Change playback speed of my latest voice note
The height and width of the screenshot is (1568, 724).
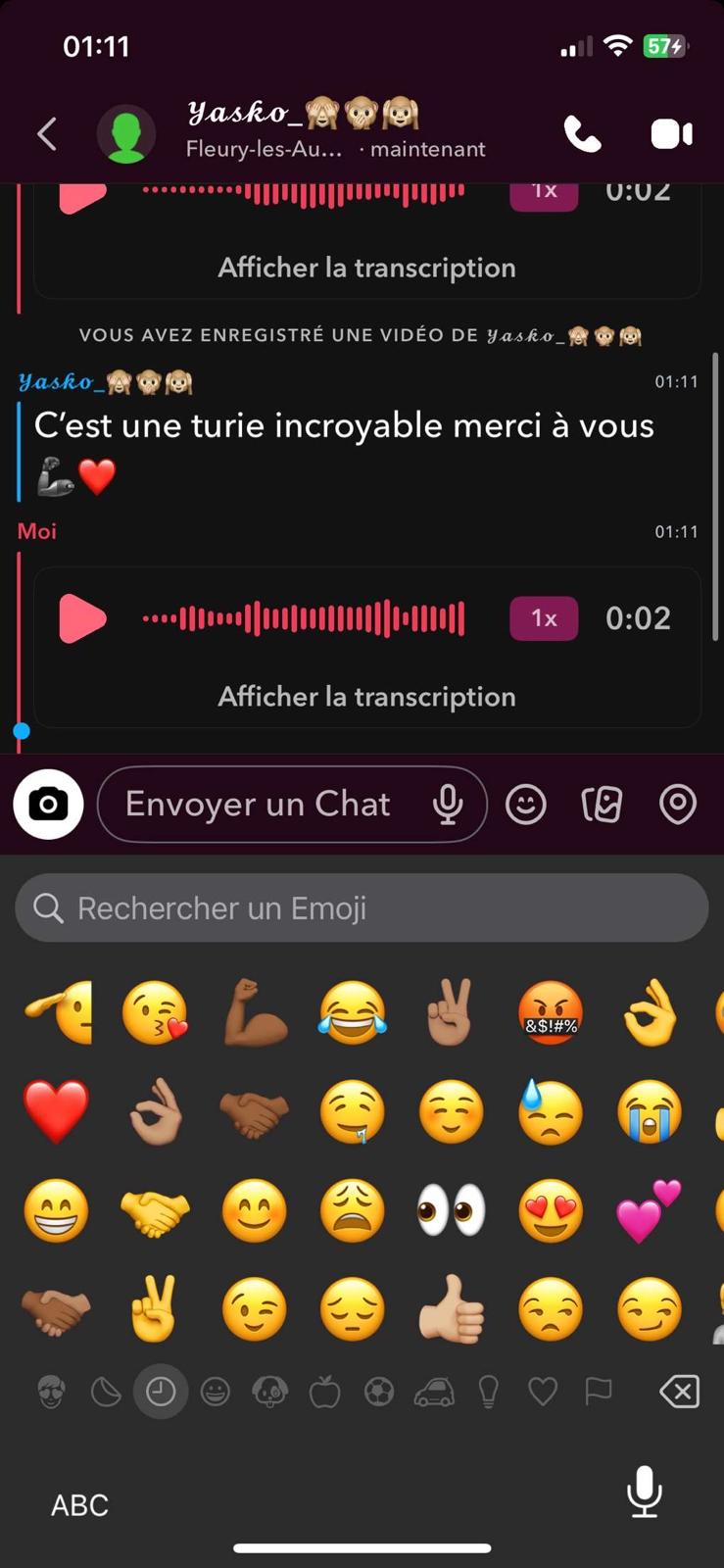coord(544,618)
